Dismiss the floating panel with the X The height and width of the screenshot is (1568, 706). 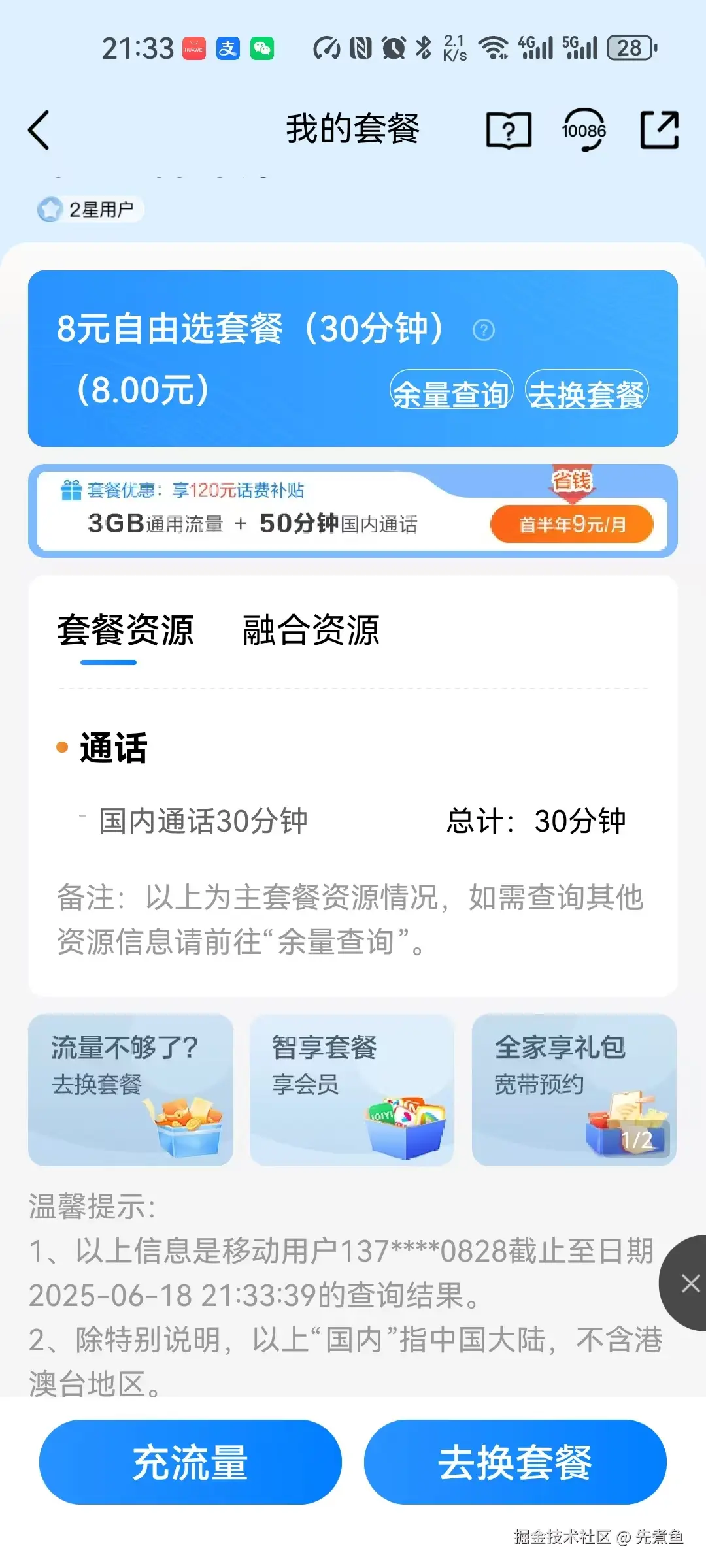(x=690, y=1283)
